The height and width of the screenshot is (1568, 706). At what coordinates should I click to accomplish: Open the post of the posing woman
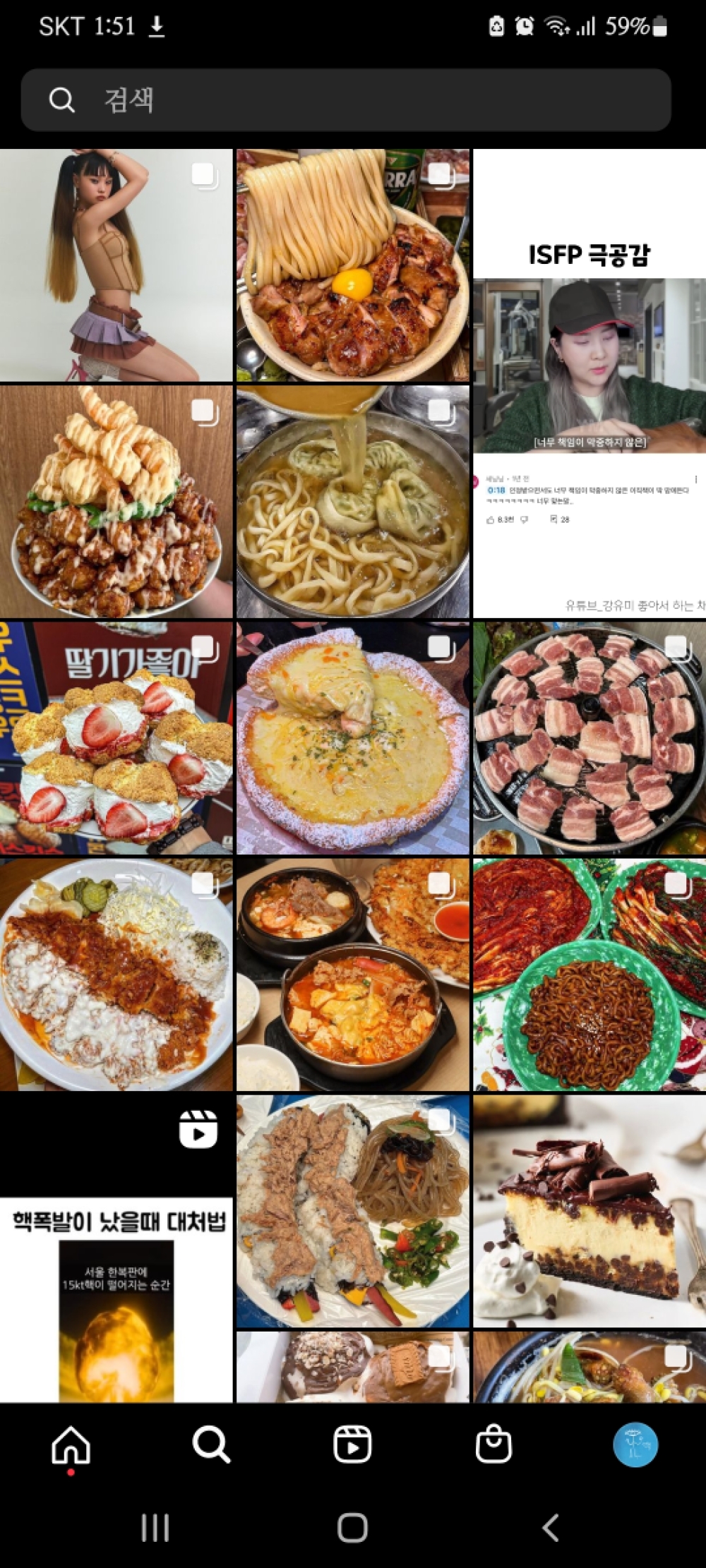pyautogui.click(x=116, y=265)
